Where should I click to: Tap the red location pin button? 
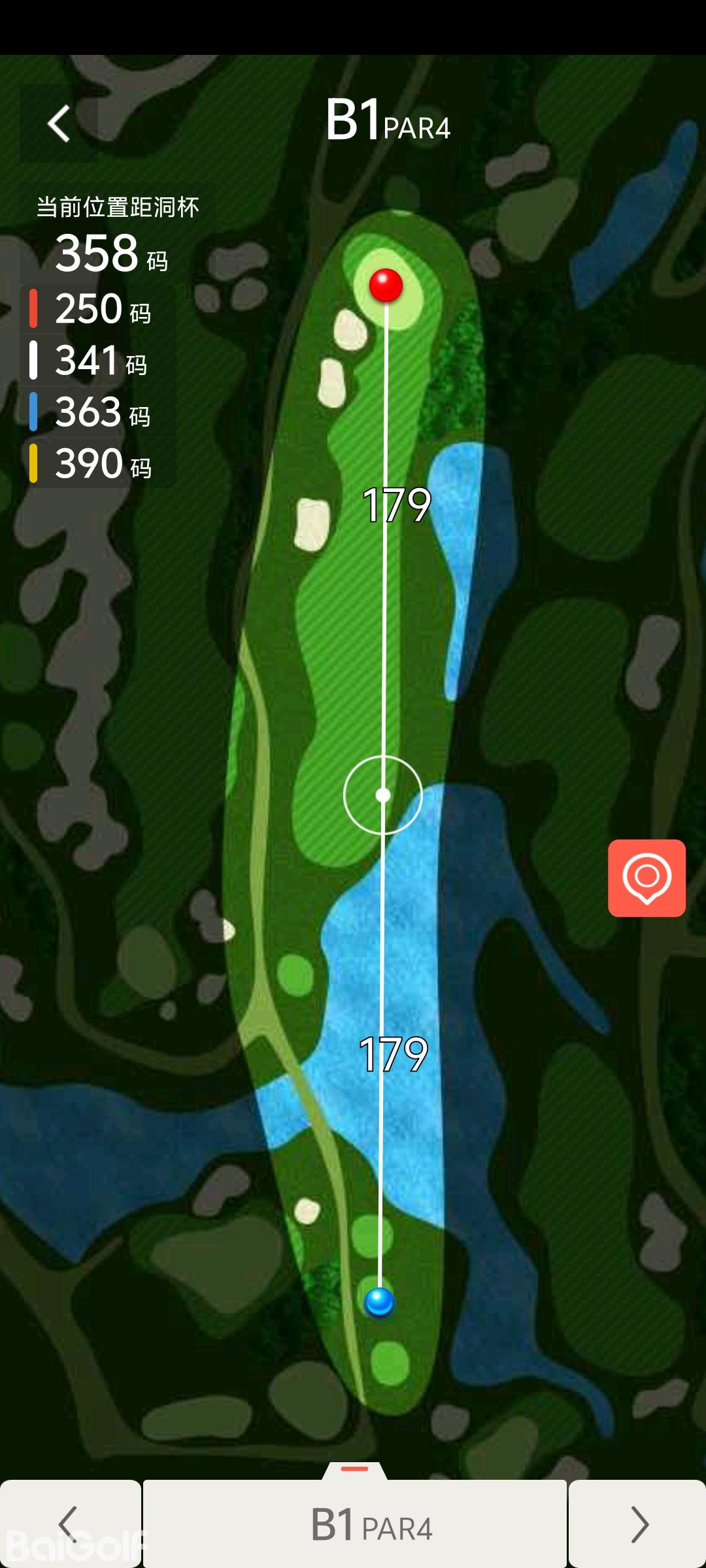point(647,877)
